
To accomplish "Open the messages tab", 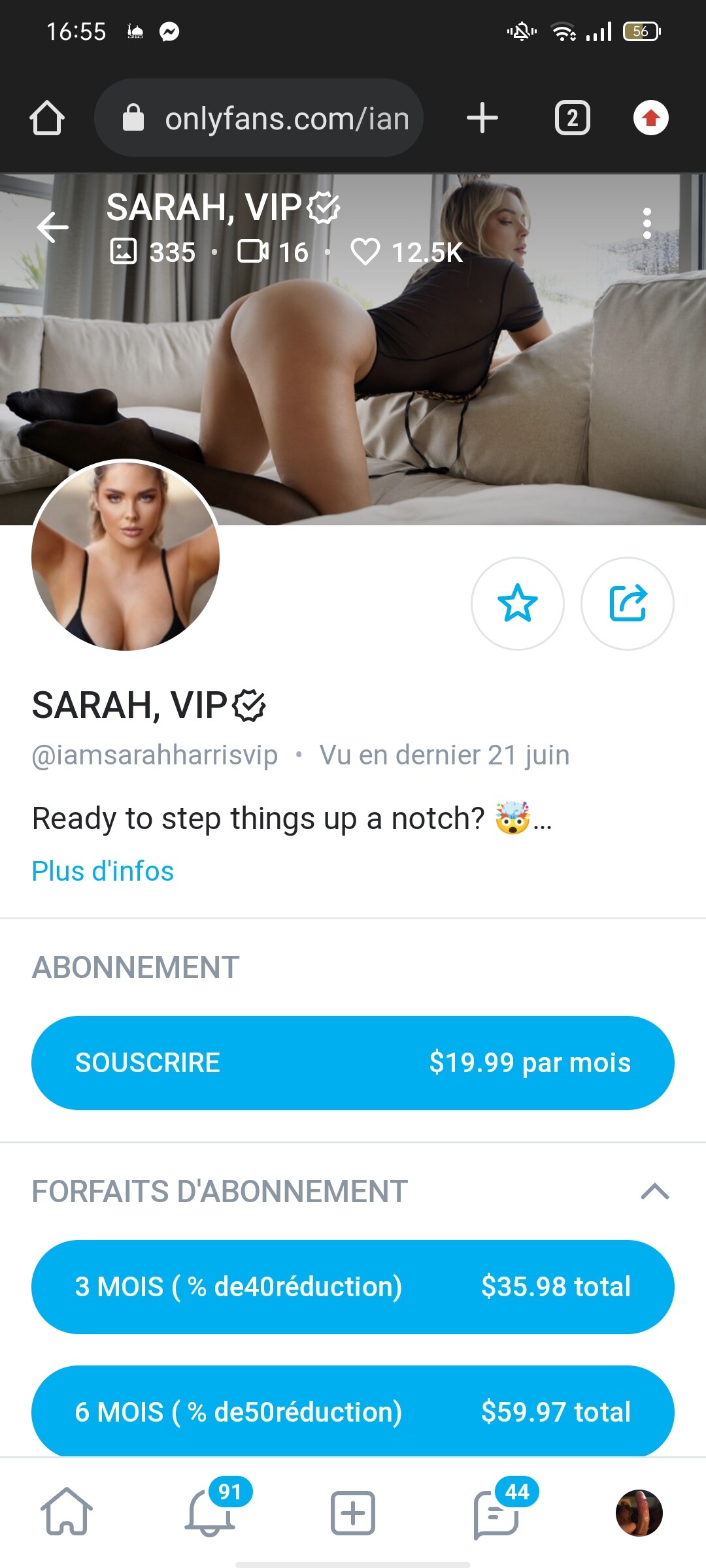I will tap(497, 1512).
